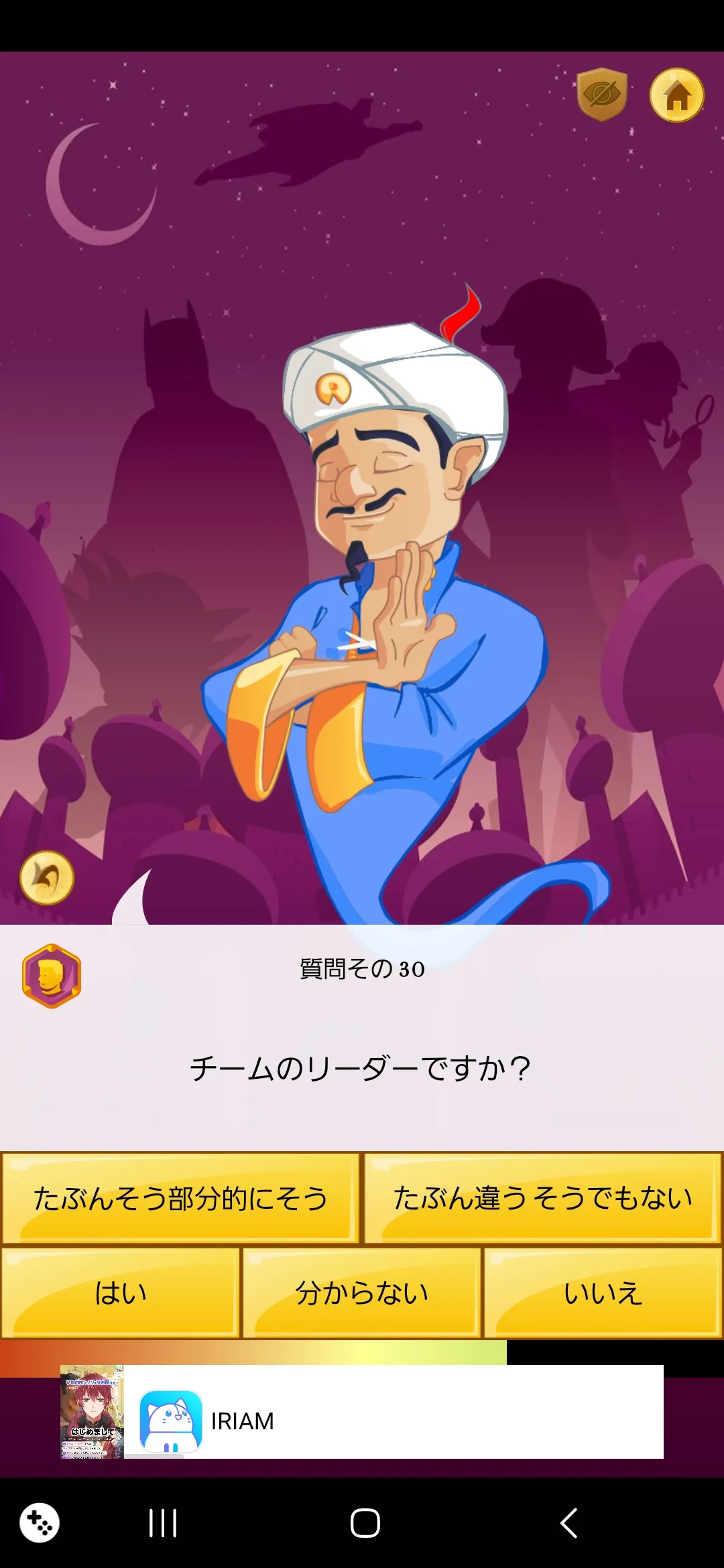
Task: Answer はい to the question
Action: coord(121,1293)
